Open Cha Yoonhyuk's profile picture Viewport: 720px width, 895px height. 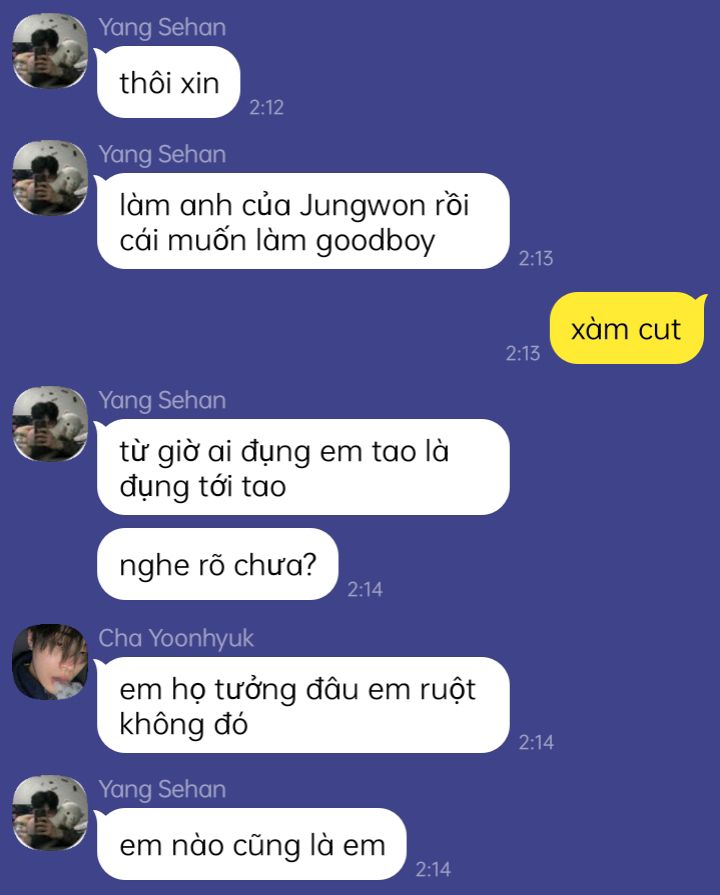[50, 662]
